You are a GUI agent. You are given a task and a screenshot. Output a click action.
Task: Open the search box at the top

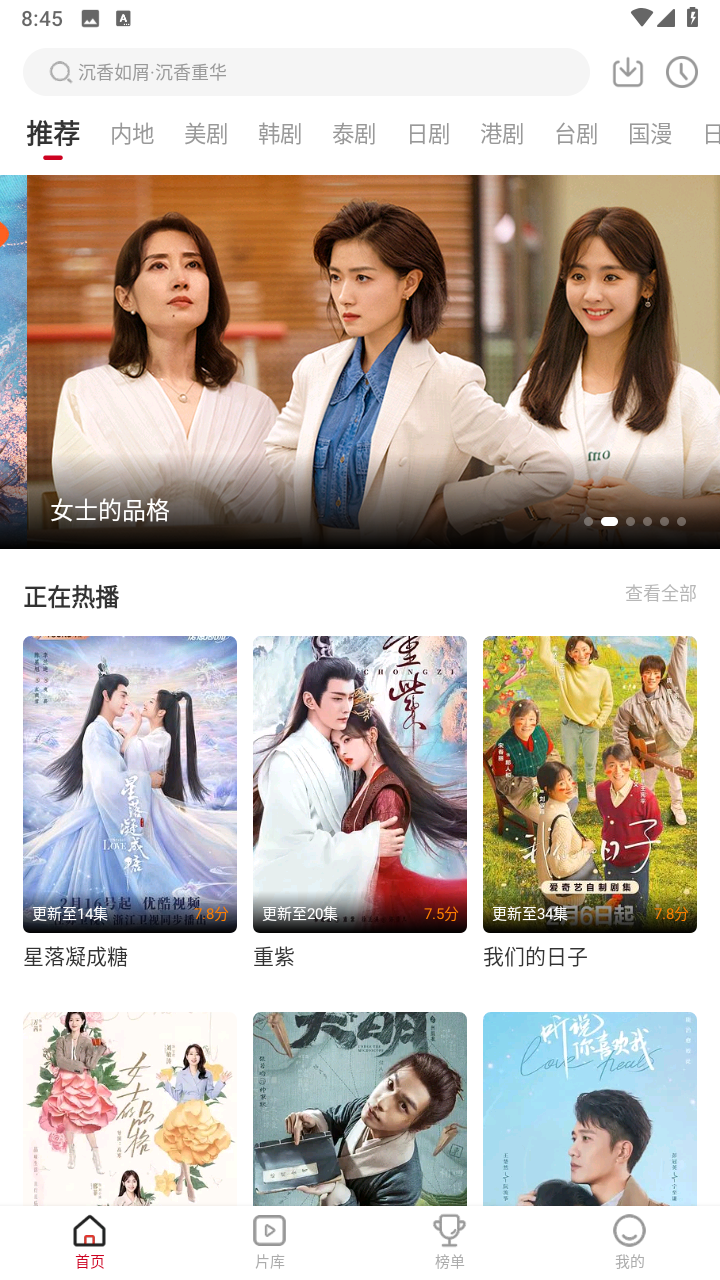[x=306, y=72]
